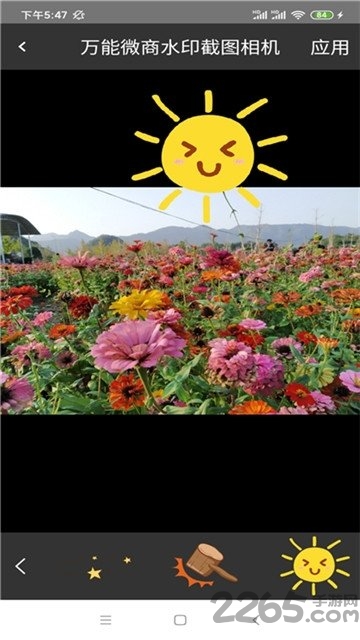Viewport: 360px width, 640px height.
Task: Go back using the top-left arrow
Action: click(x=22, y=47)
